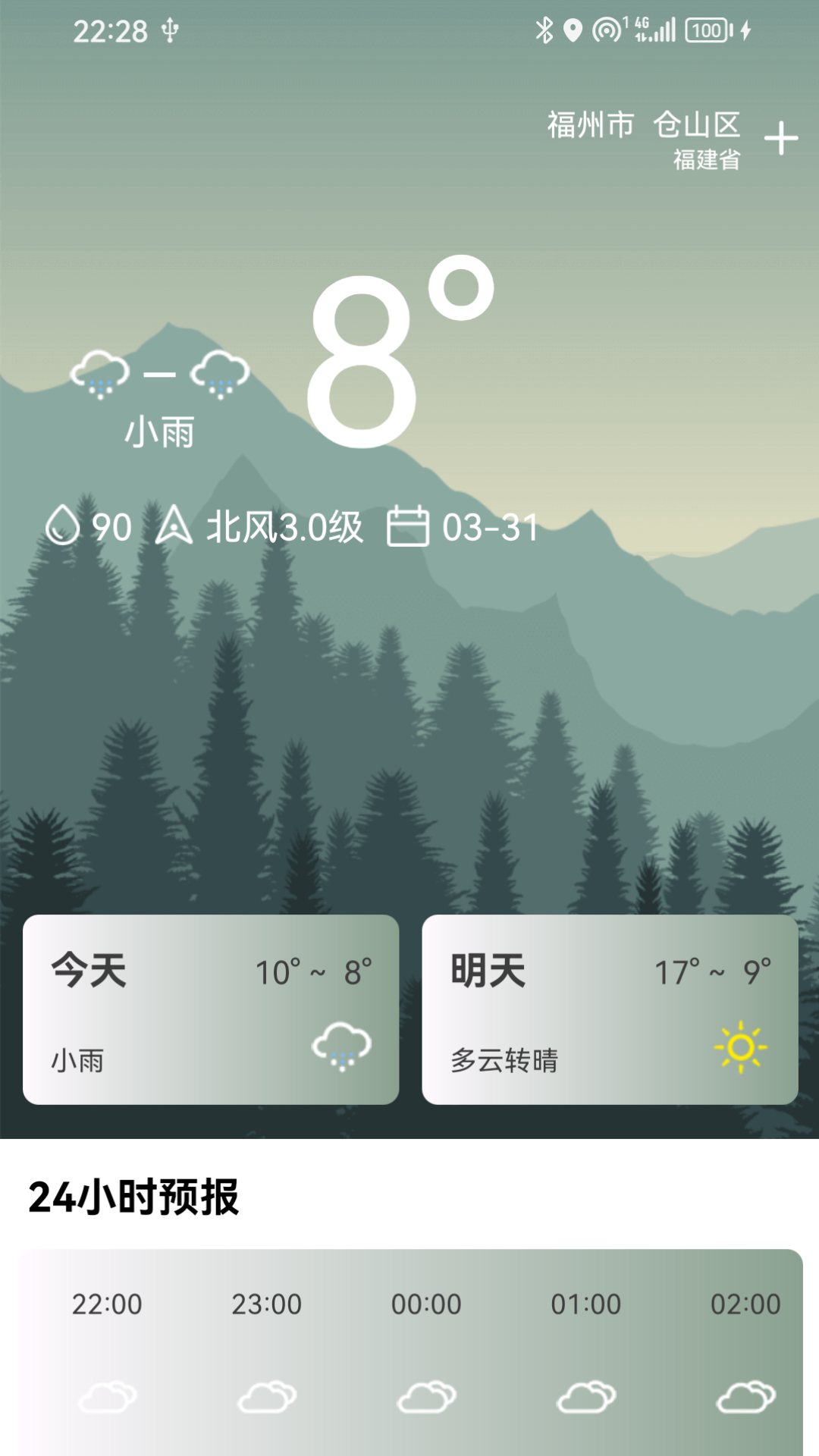This screenshot has width=819, height=1456.
Task: Tap the 福建省 province label
Action: (x=708, y=161)
